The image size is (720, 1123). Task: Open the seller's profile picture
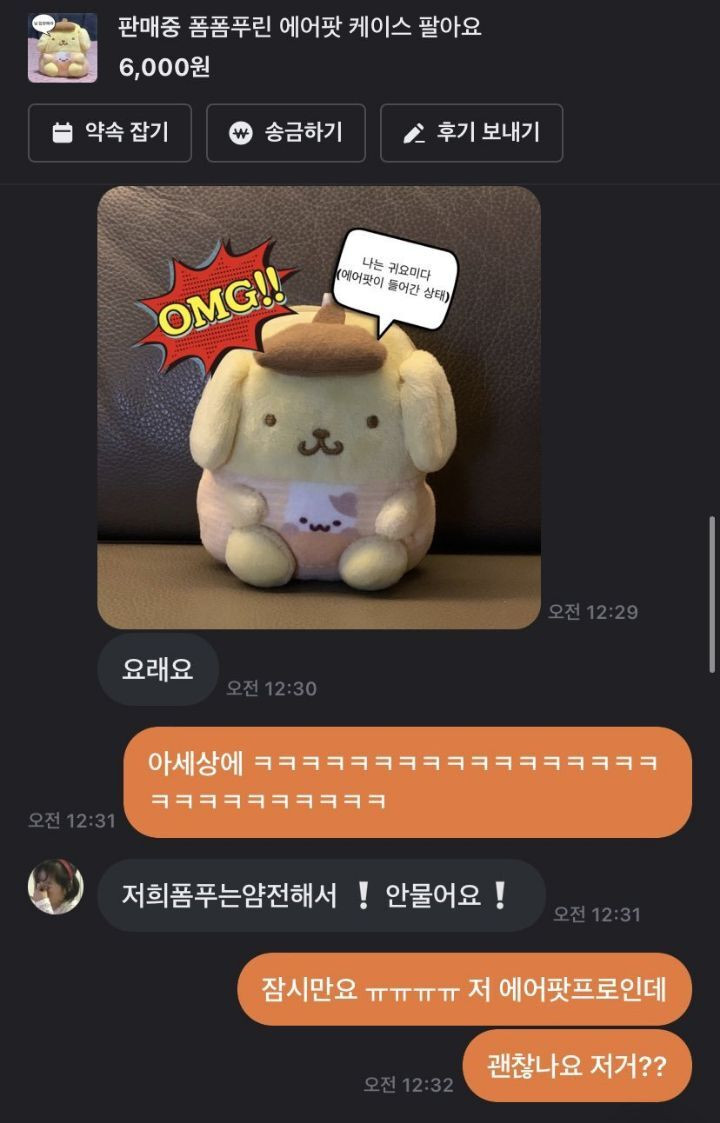coord(55,886)
